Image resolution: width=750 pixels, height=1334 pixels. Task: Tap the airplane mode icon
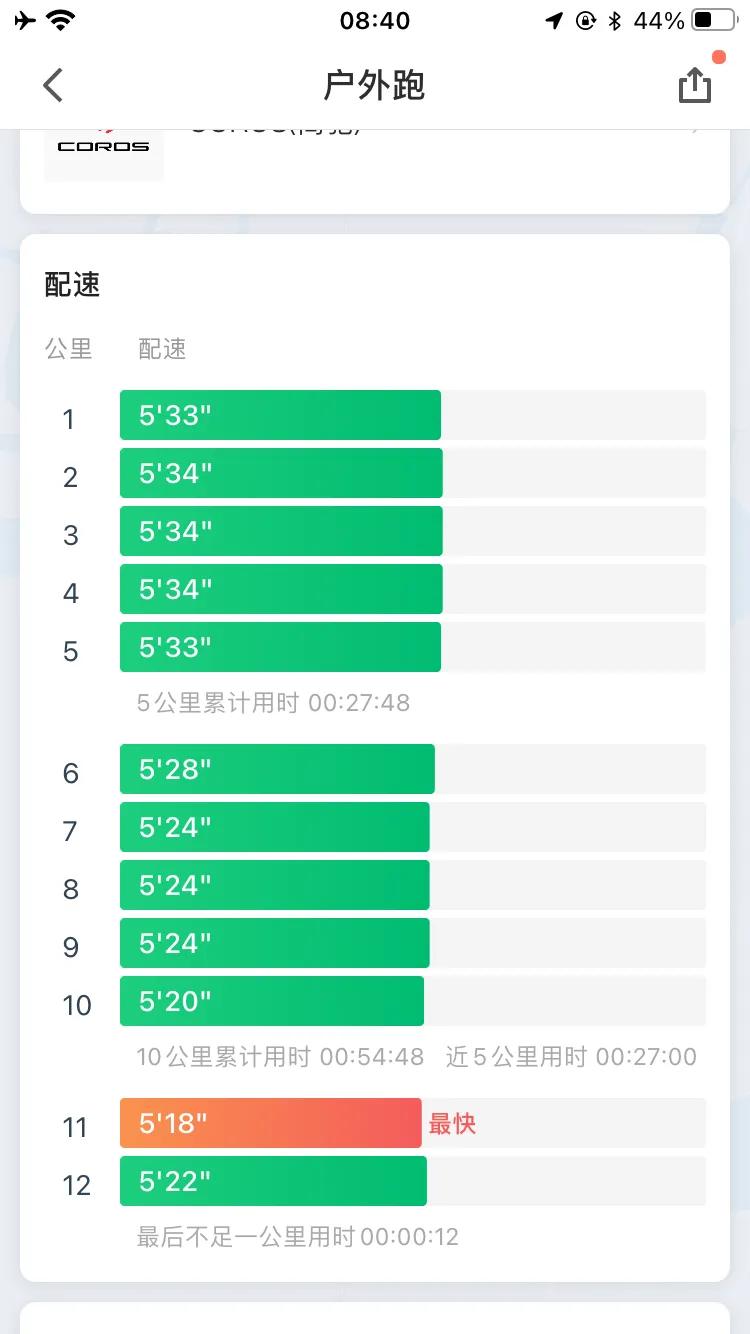point(23,19)
